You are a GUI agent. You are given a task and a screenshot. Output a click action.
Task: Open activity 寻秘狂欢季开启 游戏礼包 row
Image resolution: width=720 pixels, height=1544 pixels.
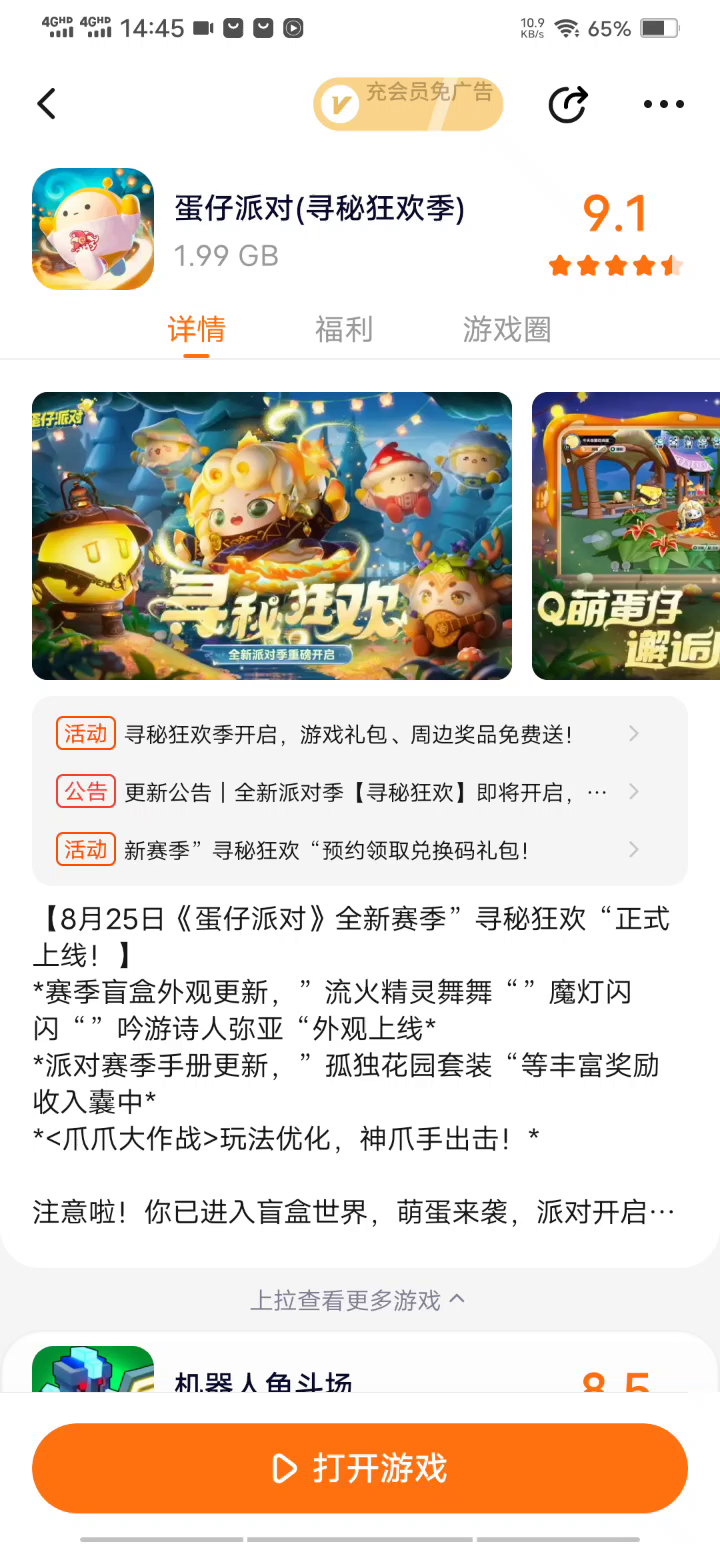pyautogui.click(x=360, y=734)
